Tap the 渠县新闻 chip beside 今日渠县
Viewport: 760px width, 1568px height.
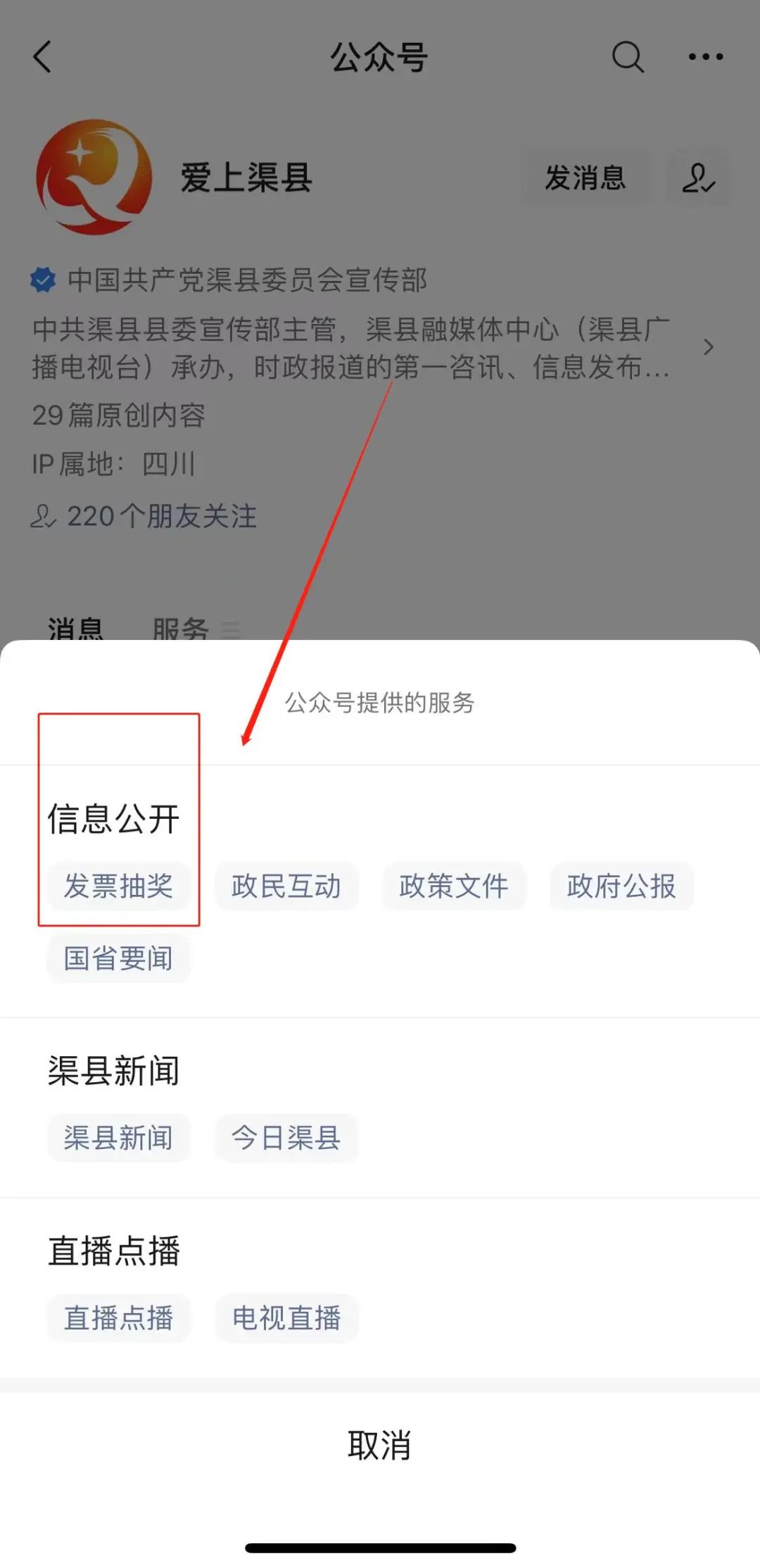click(x=118, y=1138)
